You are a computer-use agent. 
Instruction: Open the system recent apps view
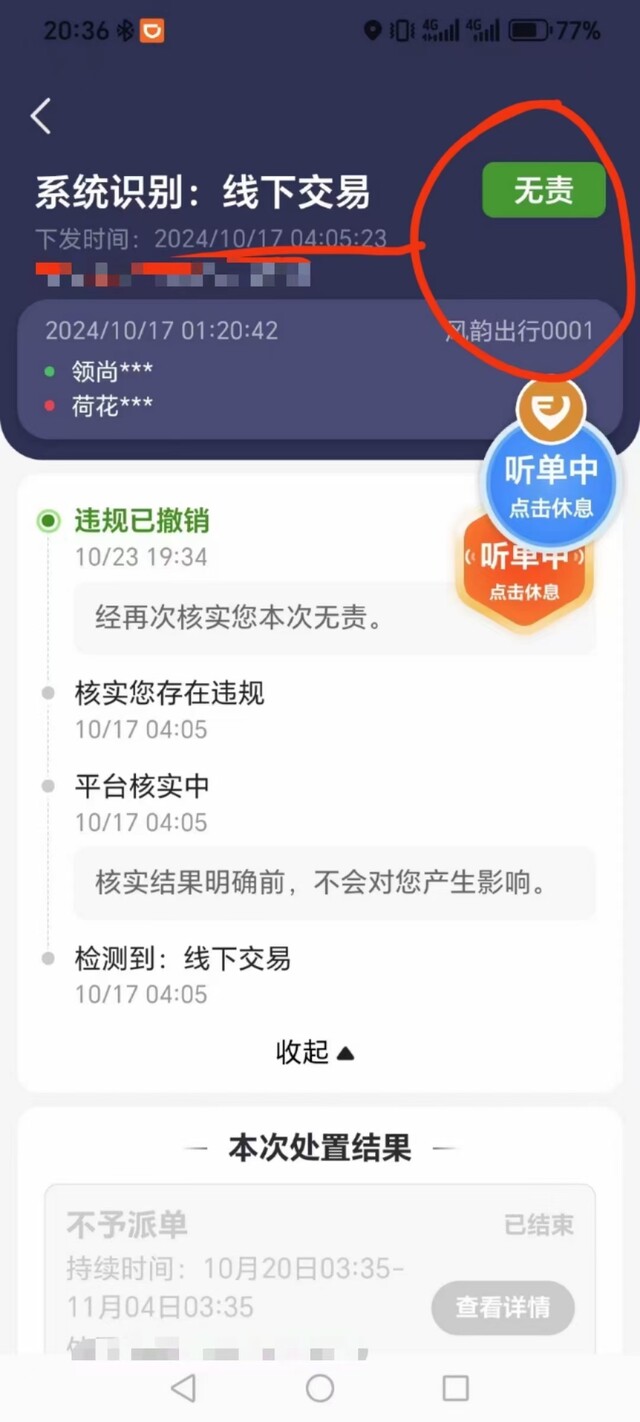456,1387
